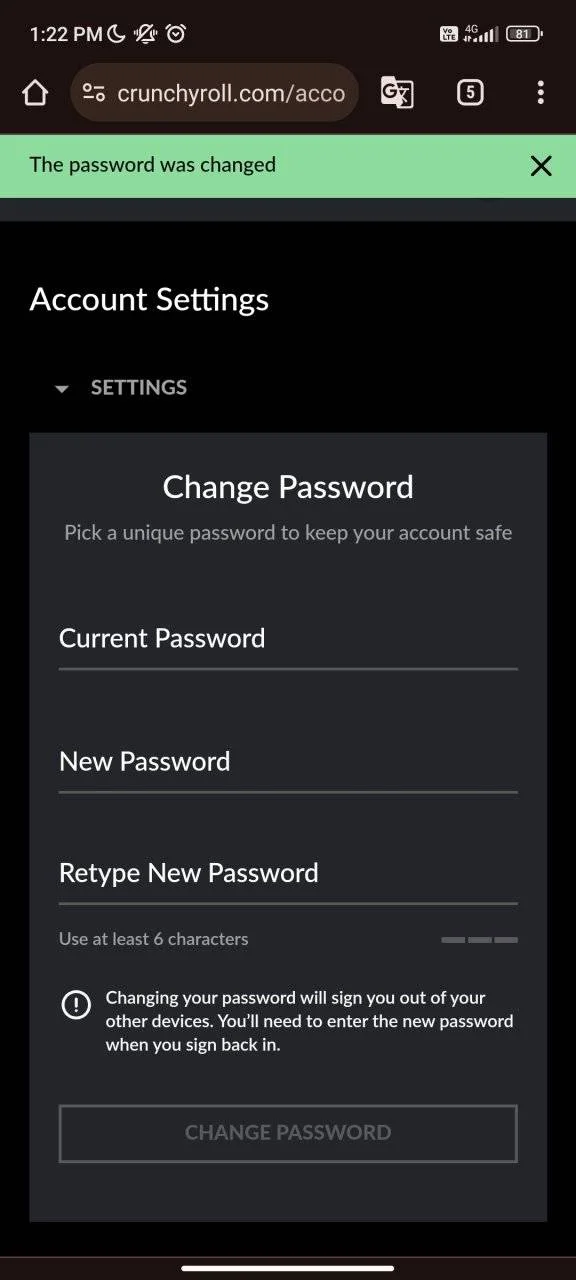The width and height of the screenshot is (576, 1280).
Task: Dismiss the password was changed banner
Action: tap(541, 166)
